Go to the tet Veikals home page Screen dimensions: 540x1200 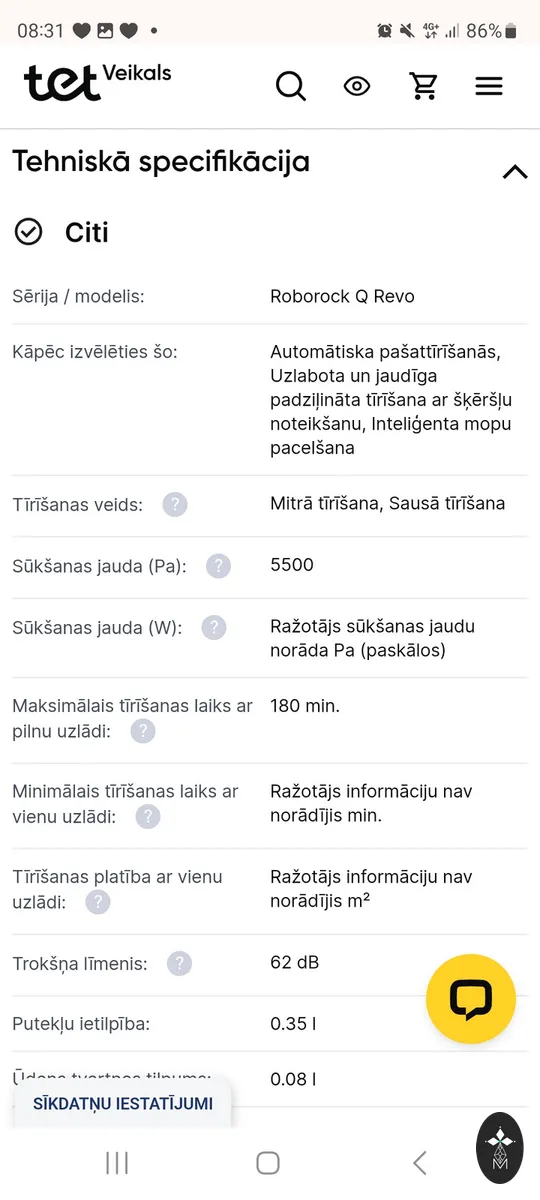pyautogui.click(x=97, y=82)
